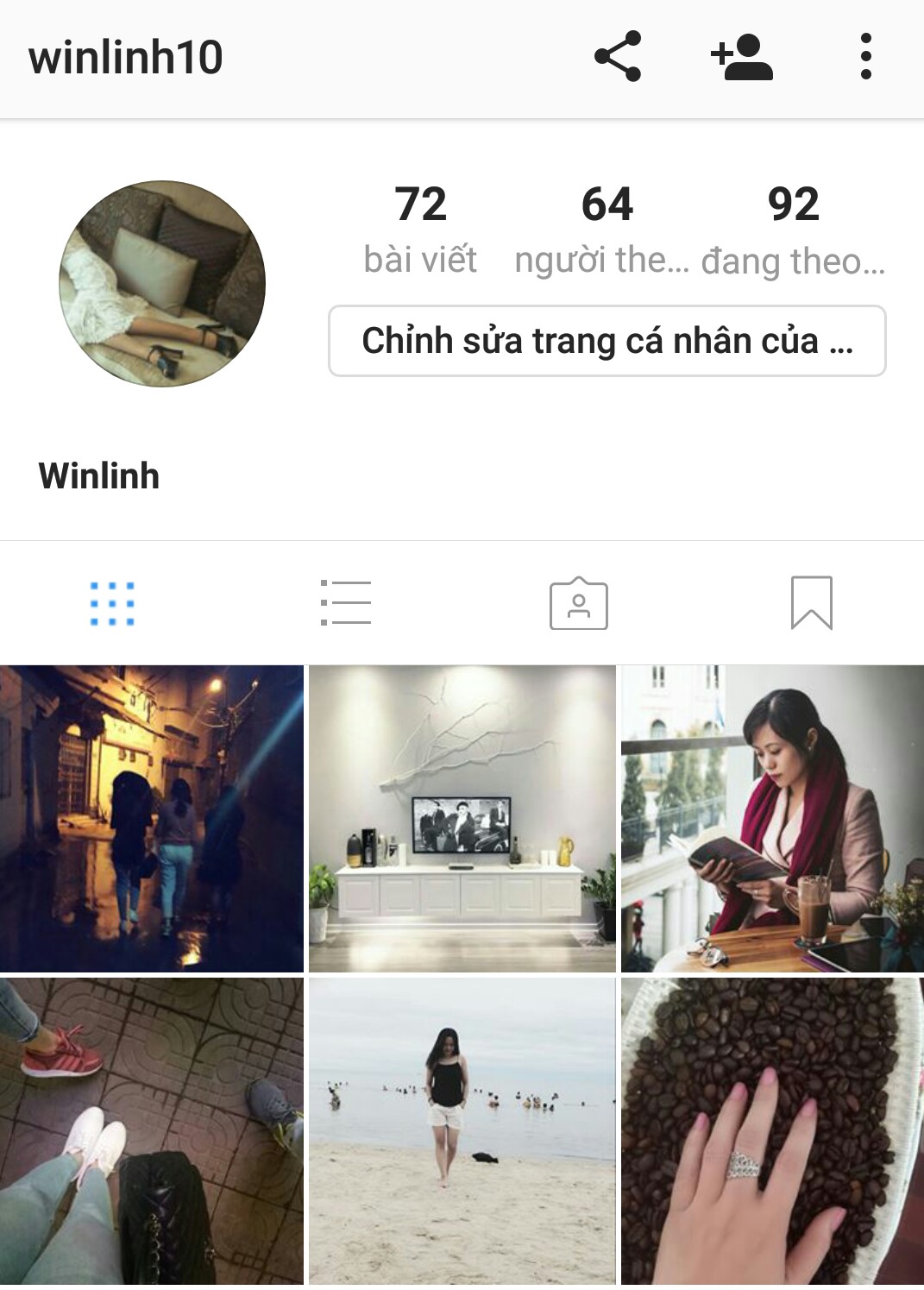Tap the round profile picture
The width and height of the screenshot is (924, 1290).
pos(162,284)
